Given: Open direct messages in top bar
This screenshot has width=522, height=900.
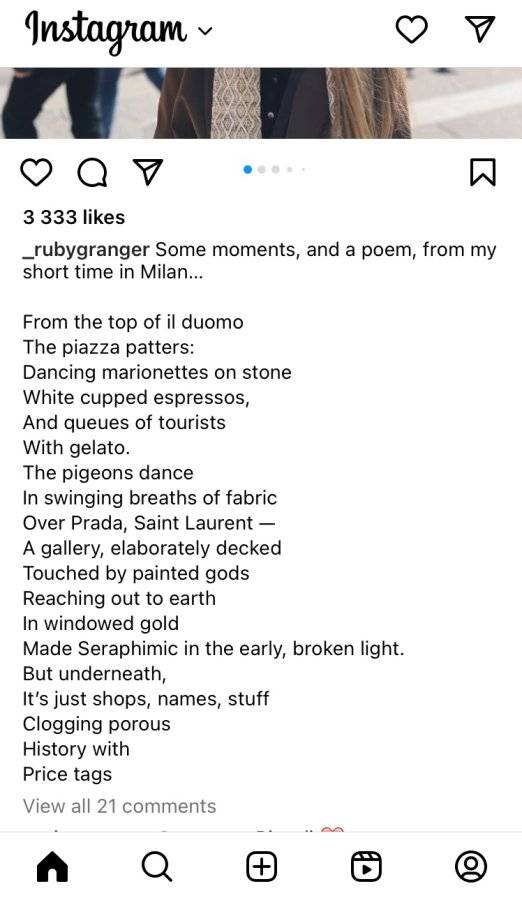Looking at the screenshot, I should tap(479, 29).
